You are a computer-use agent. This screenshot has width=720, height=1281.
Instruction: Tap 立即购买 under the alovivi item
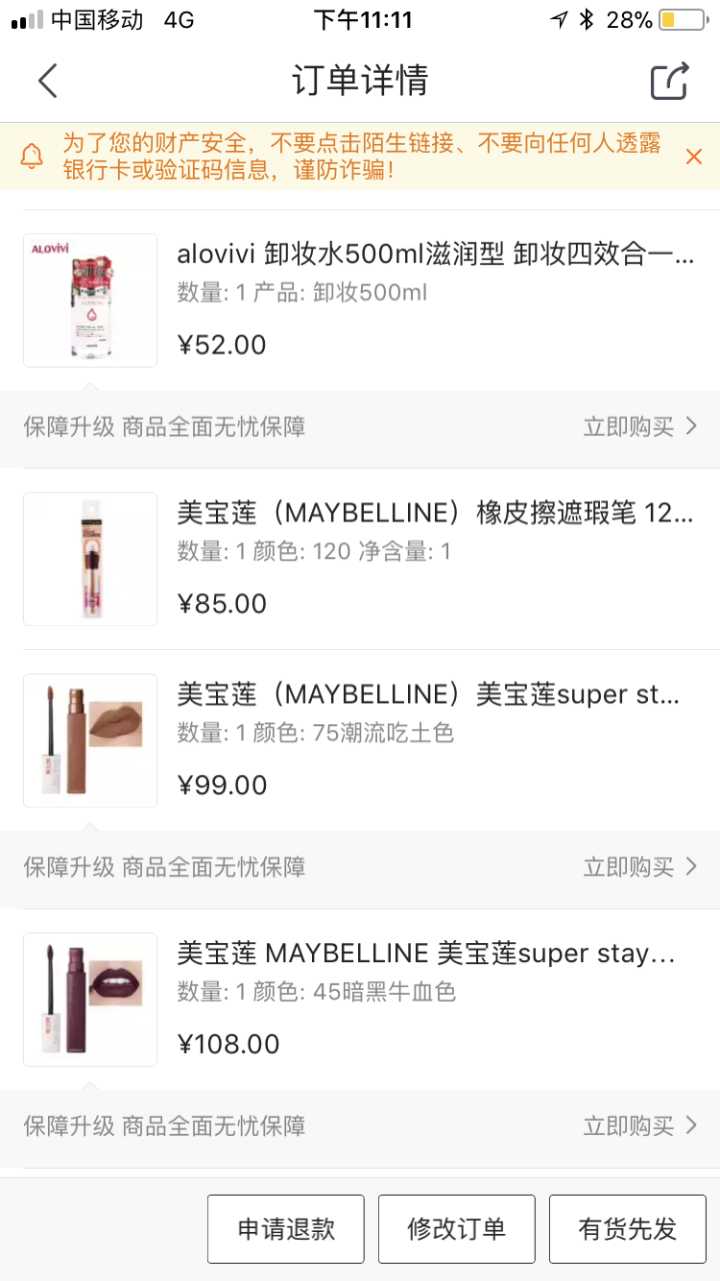[x=640, y=427]
